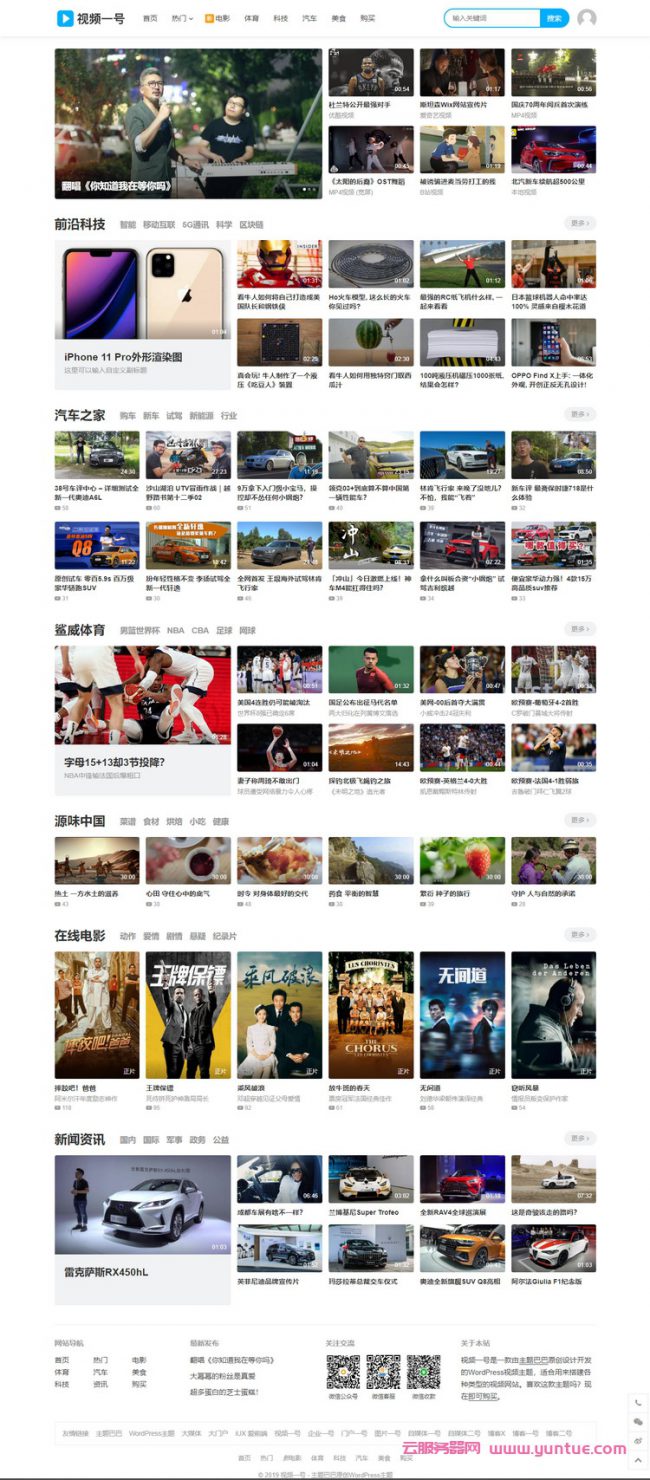650x1480 pixels.
Task: Open the 购买 navigation link
Action: (x=368, y=18)
